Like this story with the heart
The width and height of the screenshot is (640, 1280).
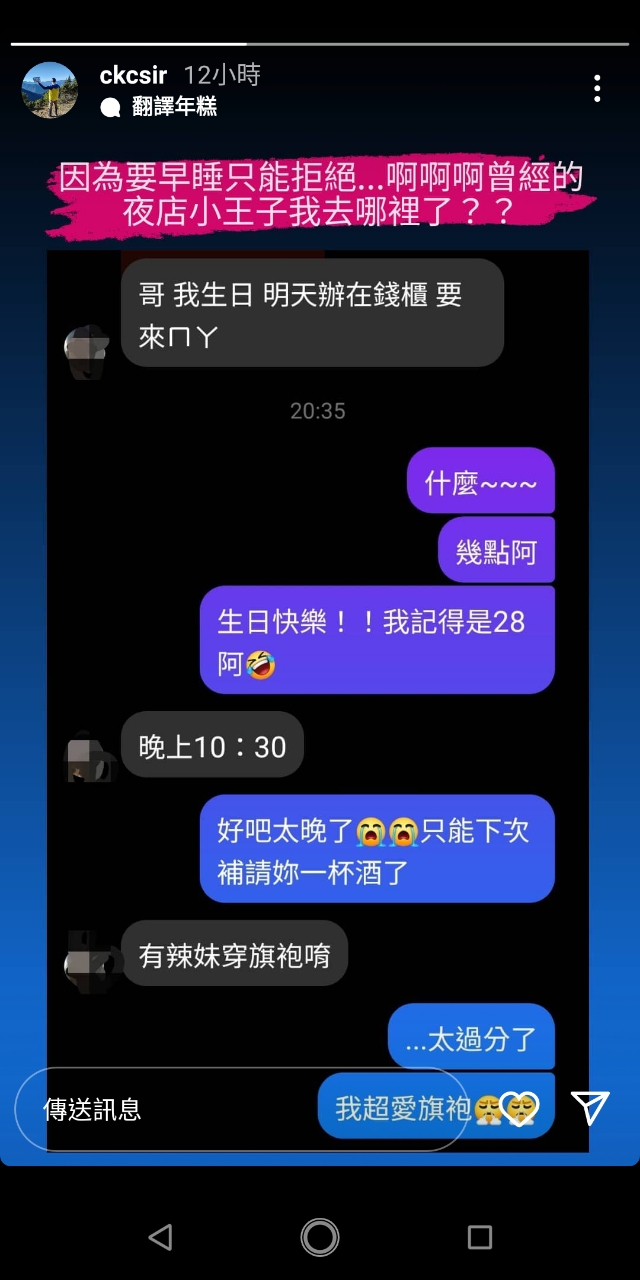pos(519,1108)
